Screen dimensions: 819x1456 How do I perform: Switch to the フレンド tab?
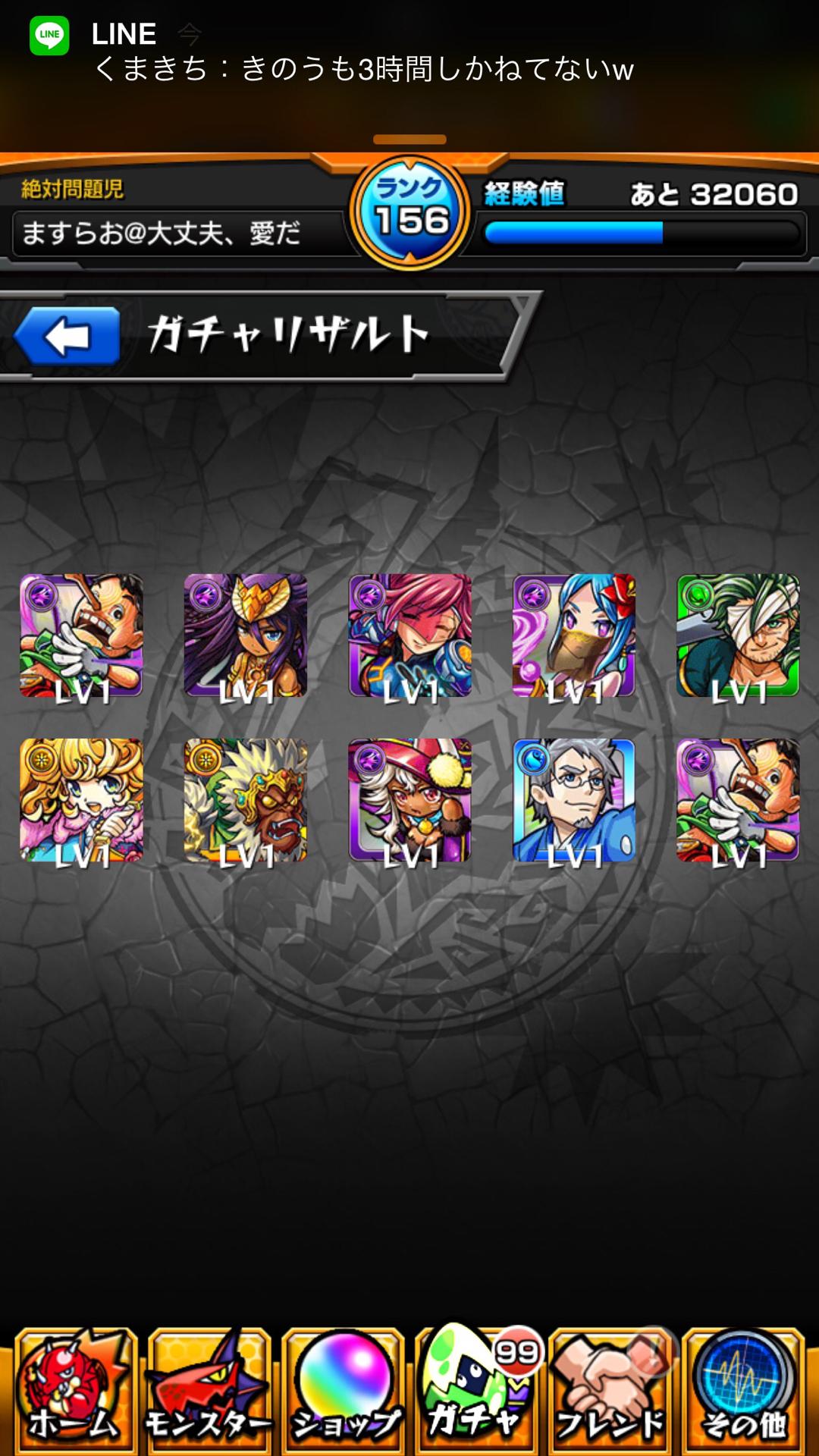tap(610, 1392)
